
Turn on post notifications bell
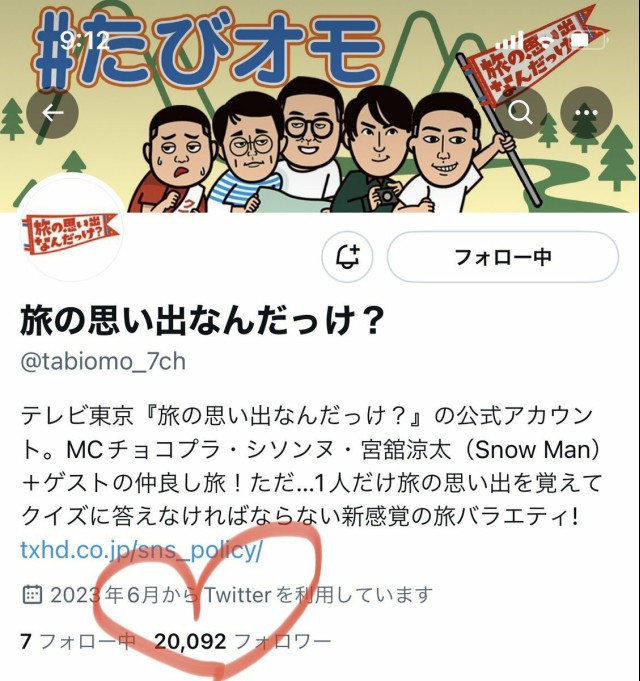click(x=348, y=257)
